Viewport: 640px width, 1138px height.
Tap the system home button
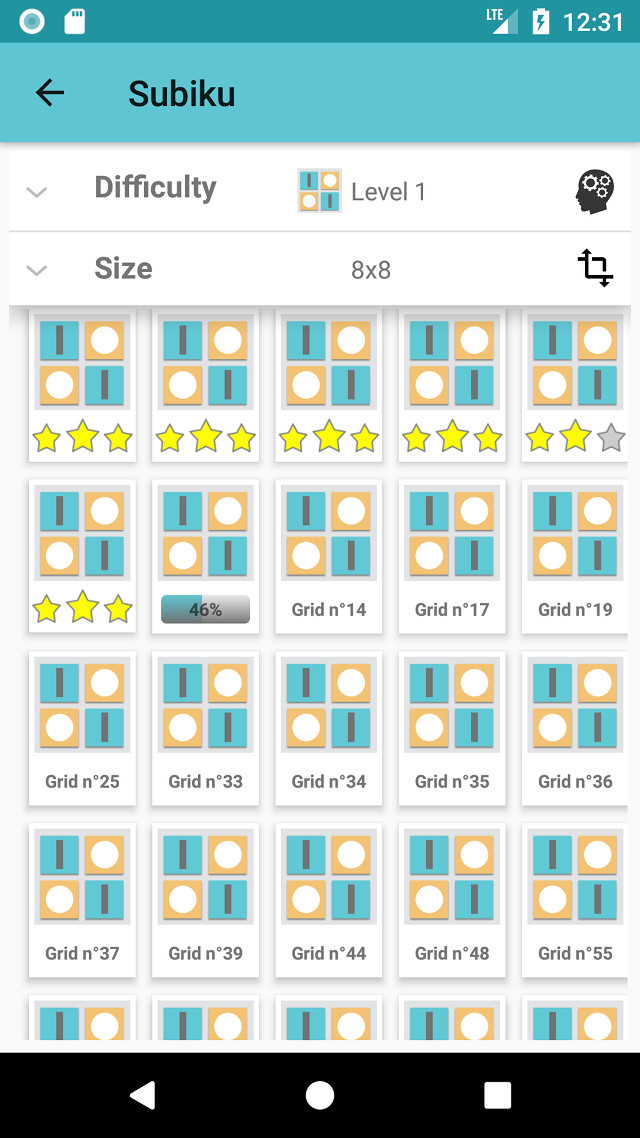(320, 1095)
